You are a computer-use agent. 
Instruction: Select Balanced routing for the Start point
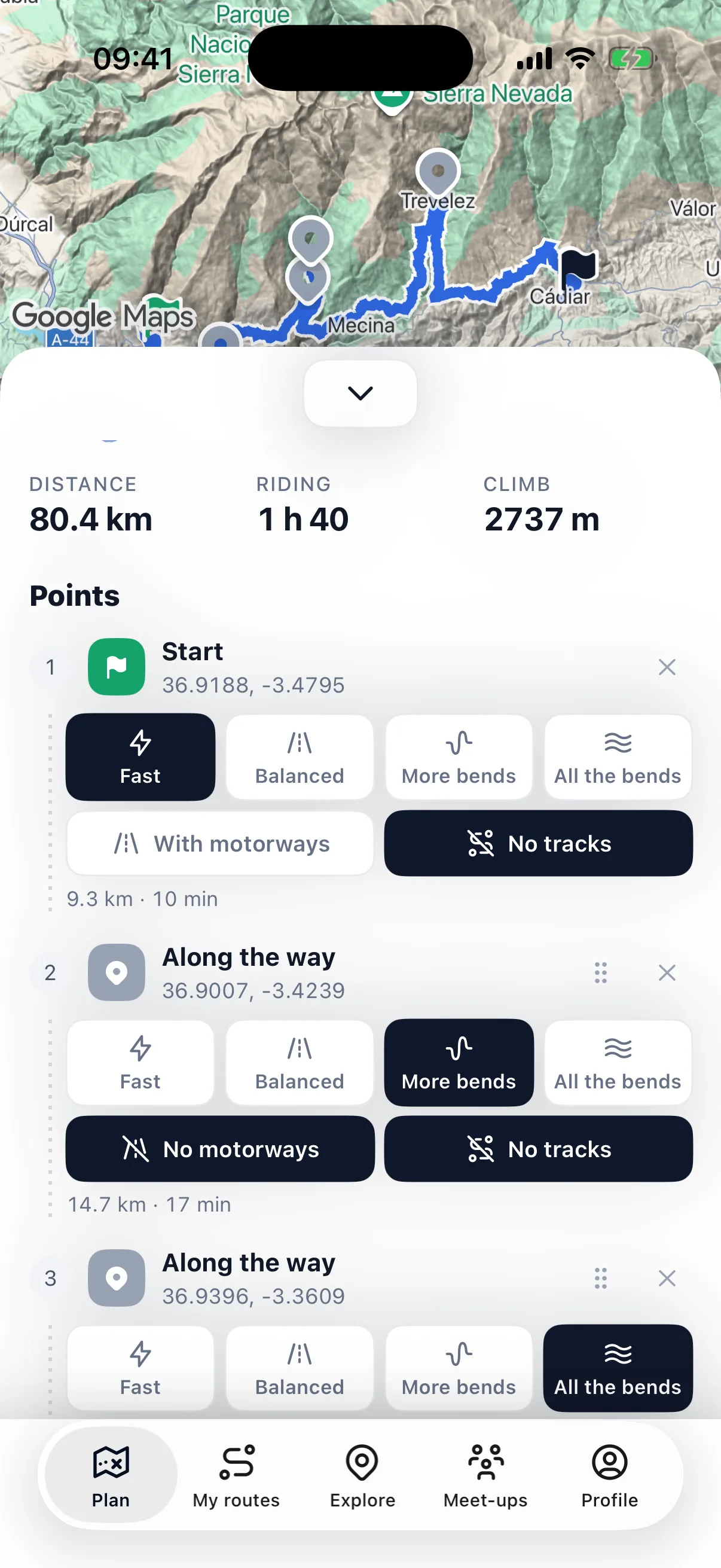(x=300, y=757)
